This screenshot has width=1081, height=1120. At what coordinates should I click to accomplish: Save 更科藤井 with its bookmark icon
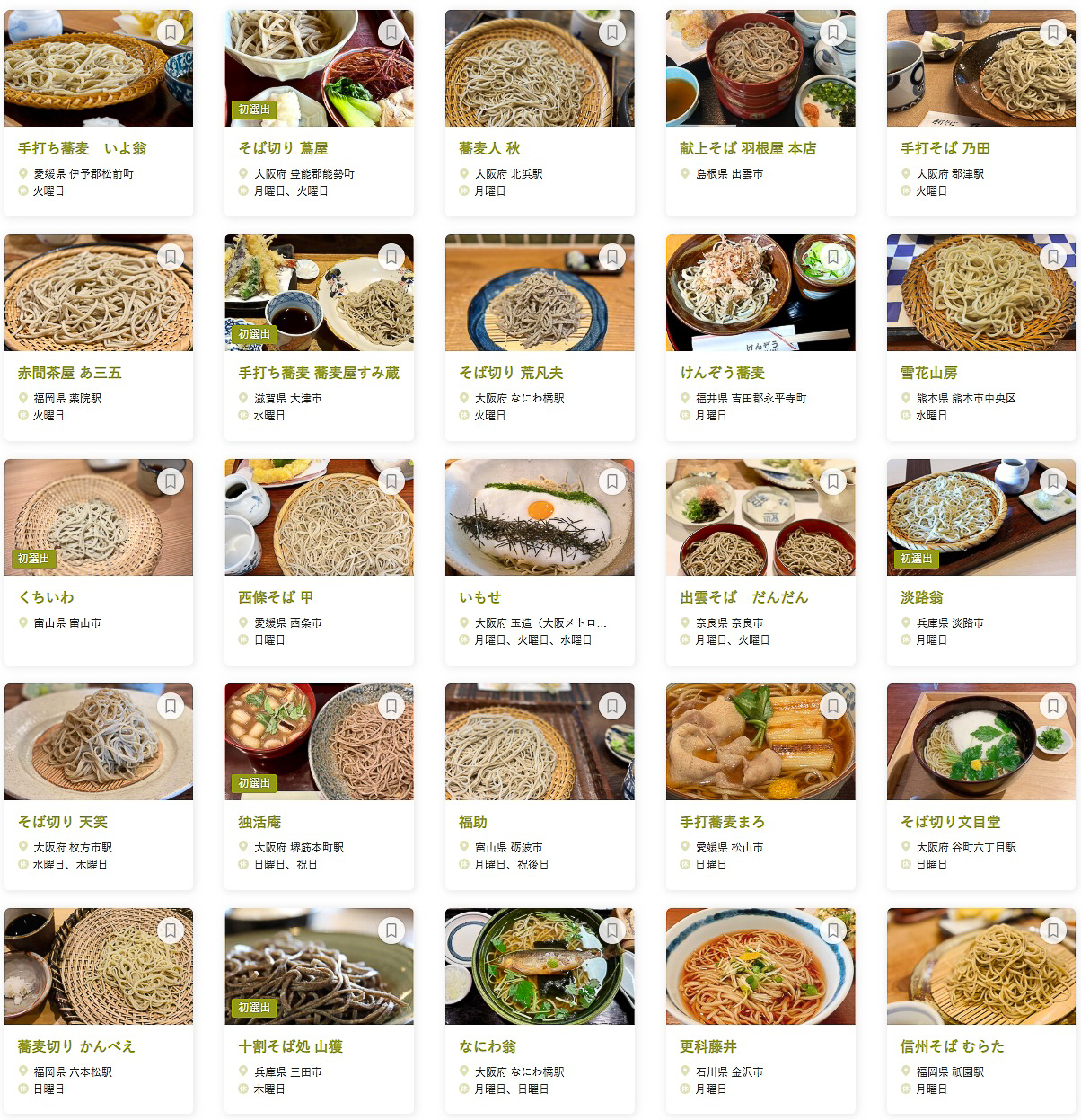click(x=833, y=930)
